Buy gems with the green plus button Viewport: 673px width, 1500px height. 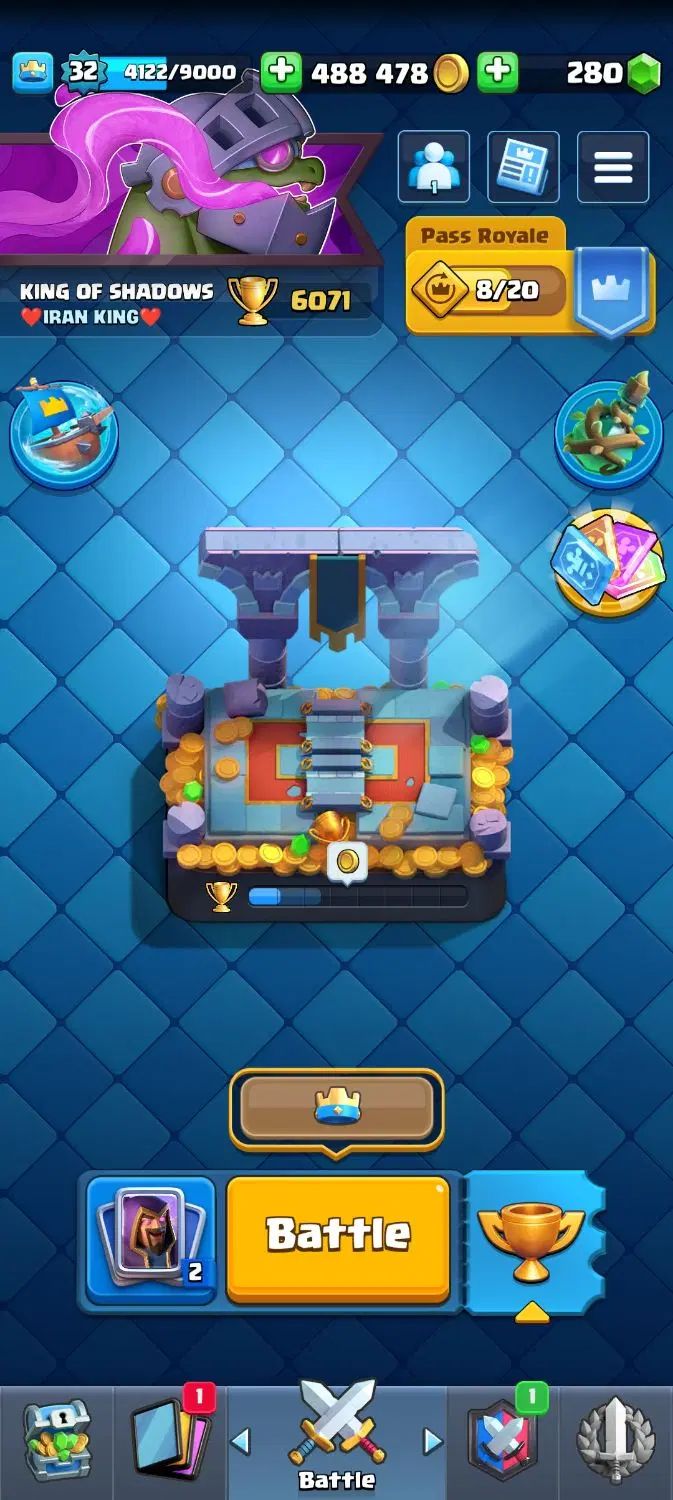point(497,72)
